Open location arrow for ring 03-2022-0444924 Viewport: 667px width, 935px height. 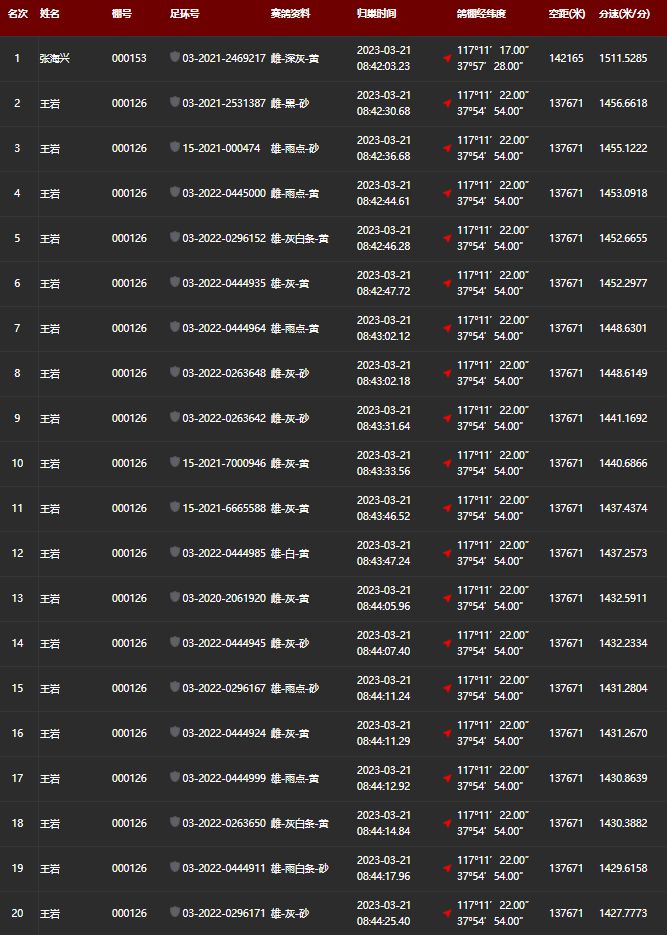447,734
